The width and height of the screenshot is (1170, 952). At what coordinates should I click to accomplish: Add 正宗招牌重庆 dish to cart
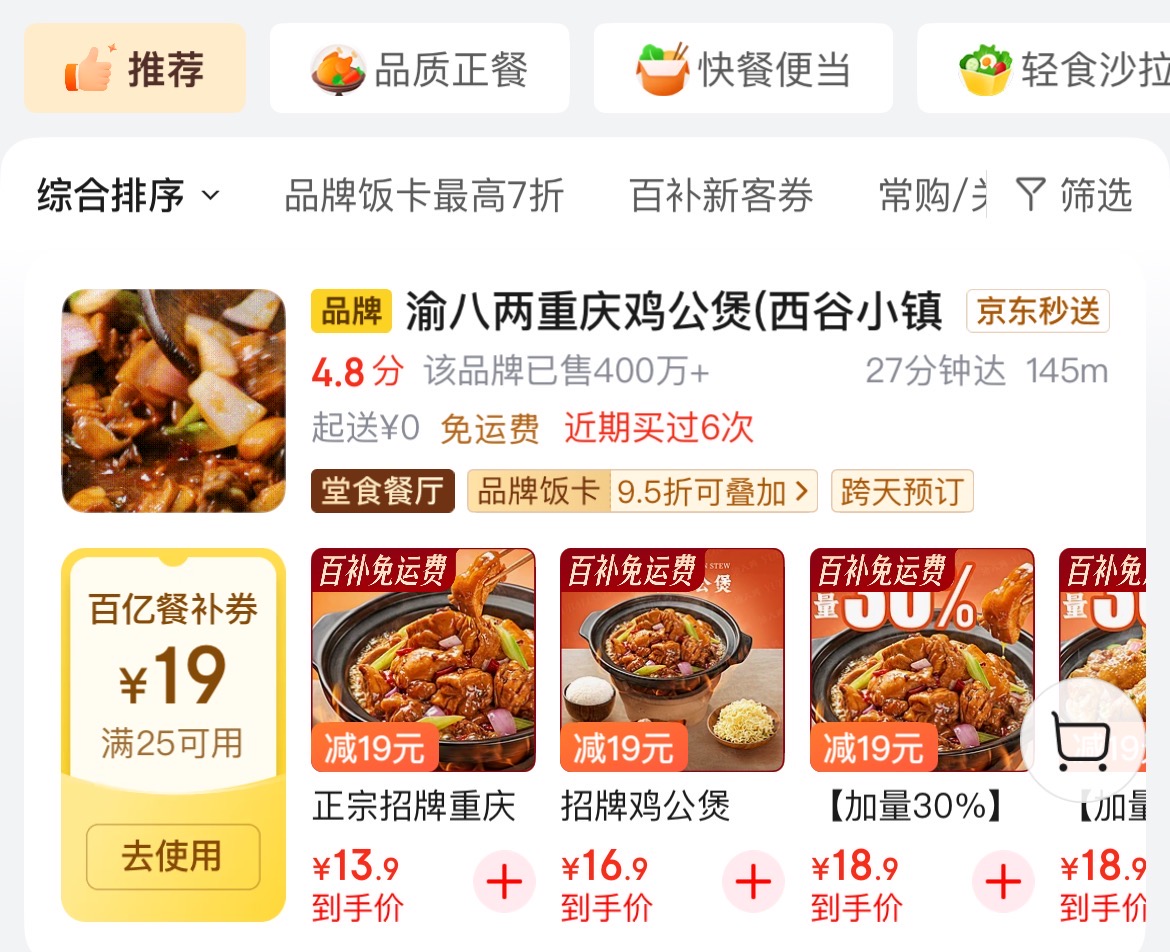pos(504,882)
